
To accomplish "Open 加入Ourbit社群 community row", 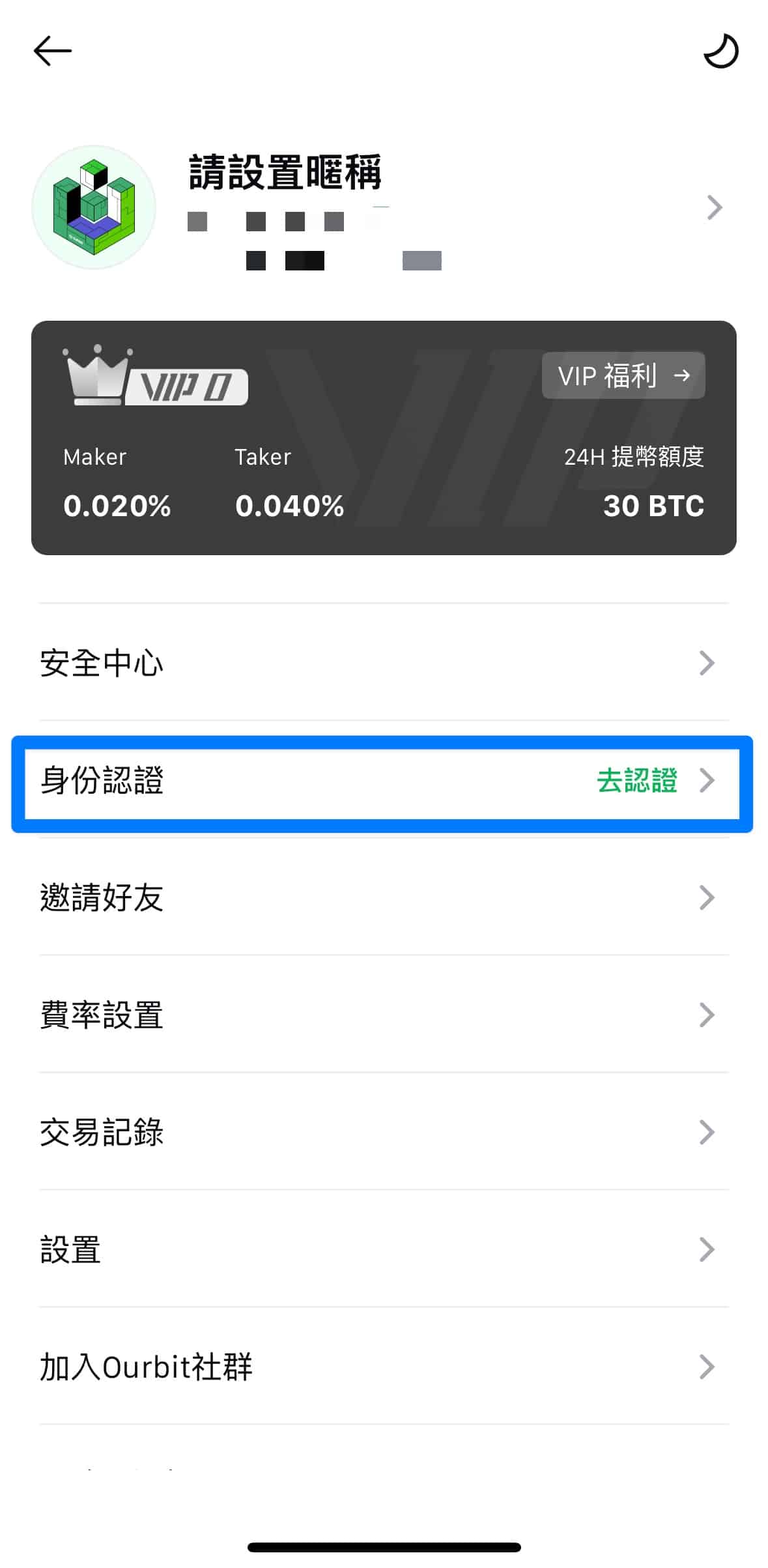I will (x=384, y=1367).
